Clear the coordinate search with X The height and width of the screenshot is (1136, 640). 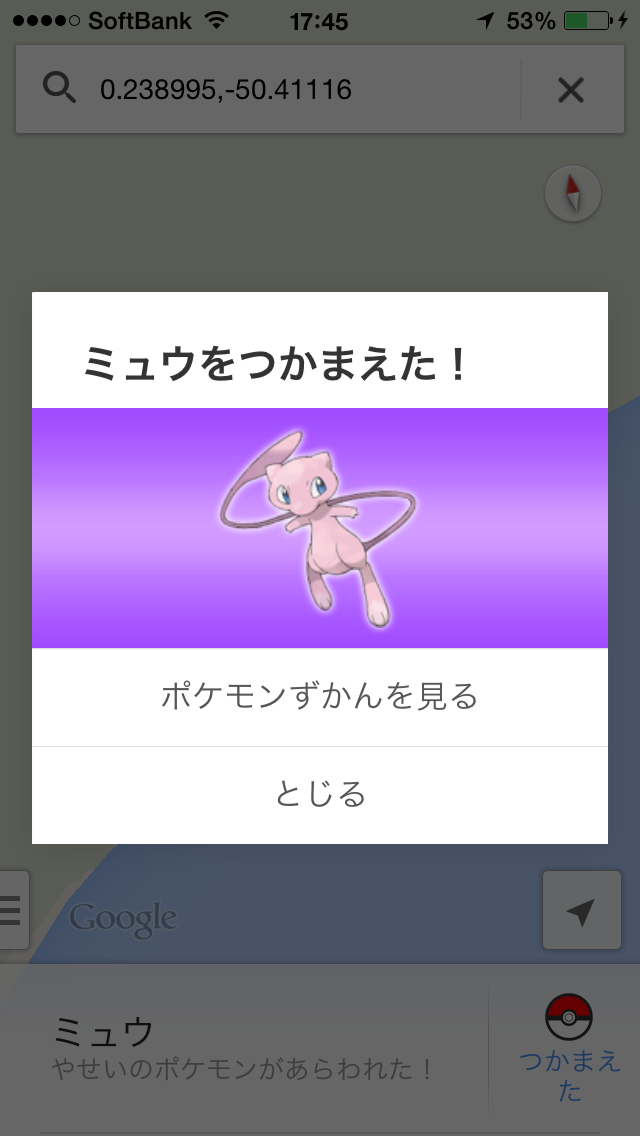(570, 91)
